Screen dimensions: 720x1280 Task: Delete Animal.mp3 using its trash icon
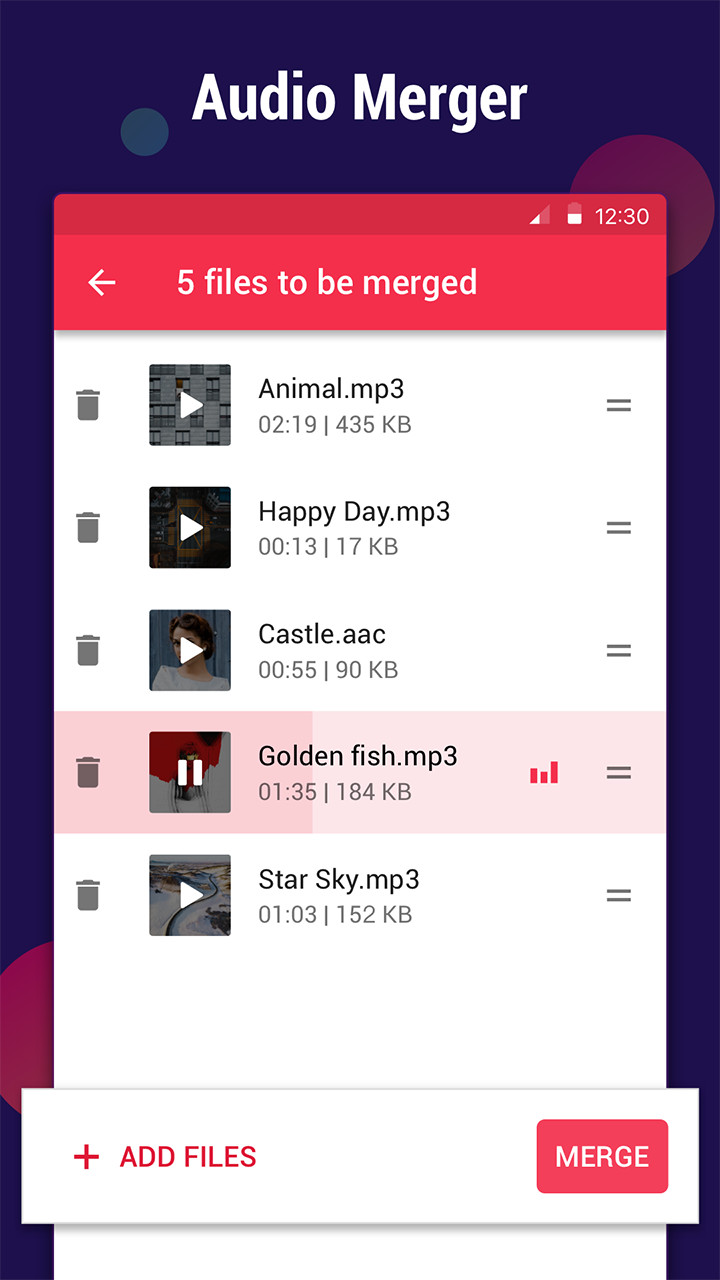pyautogui.click(x=88, y=405)
